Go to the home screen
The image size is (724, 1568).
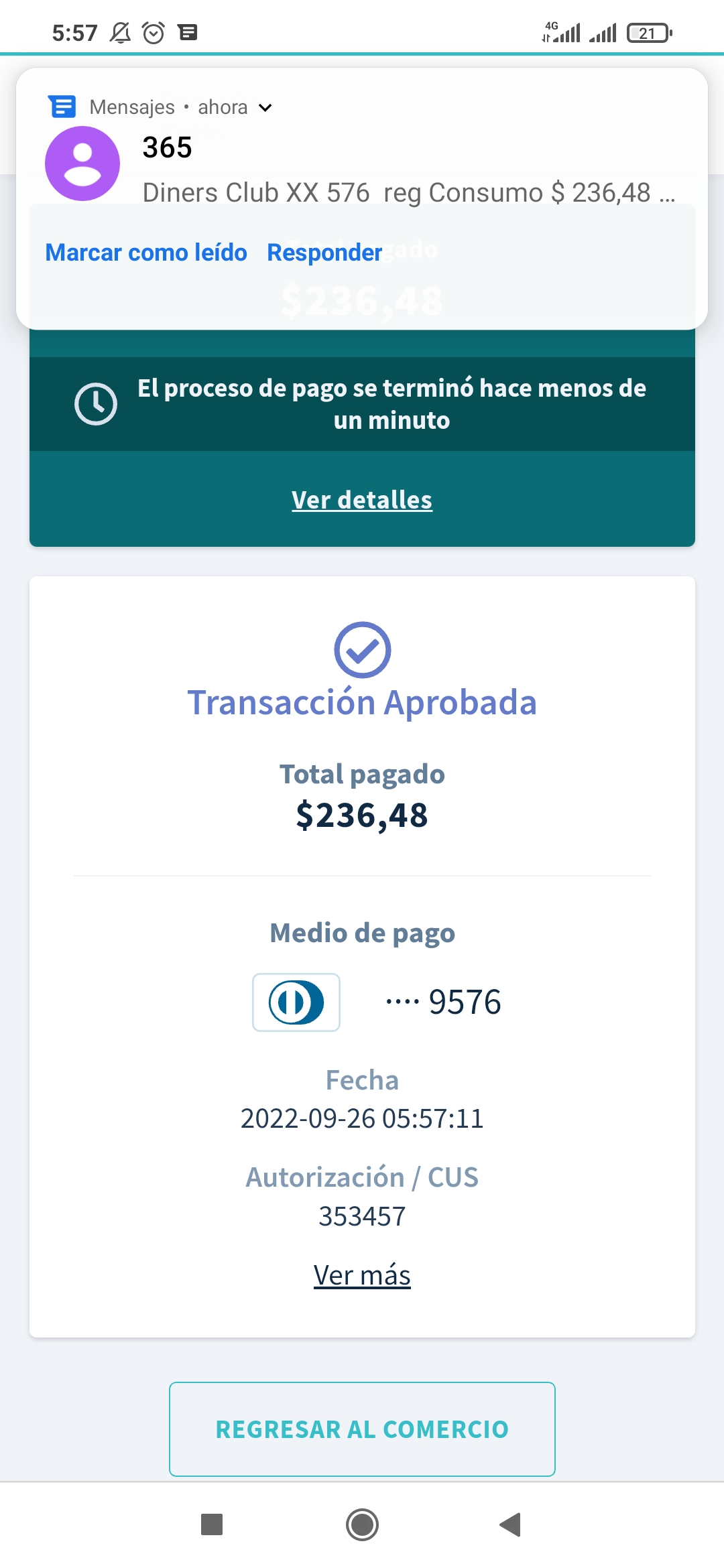[362, 1524]
